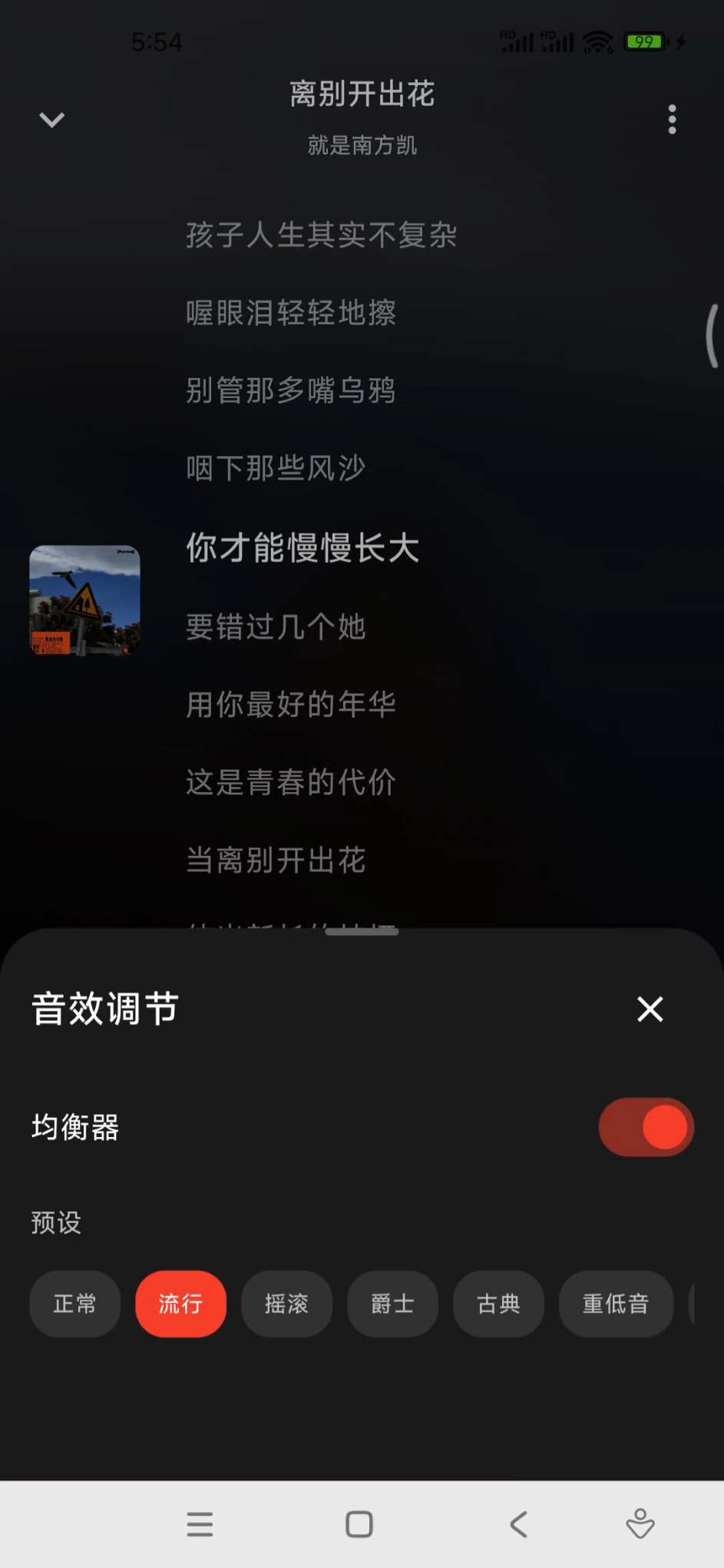Choose the 重低音 bass boost preset

tap(616, 1304)
